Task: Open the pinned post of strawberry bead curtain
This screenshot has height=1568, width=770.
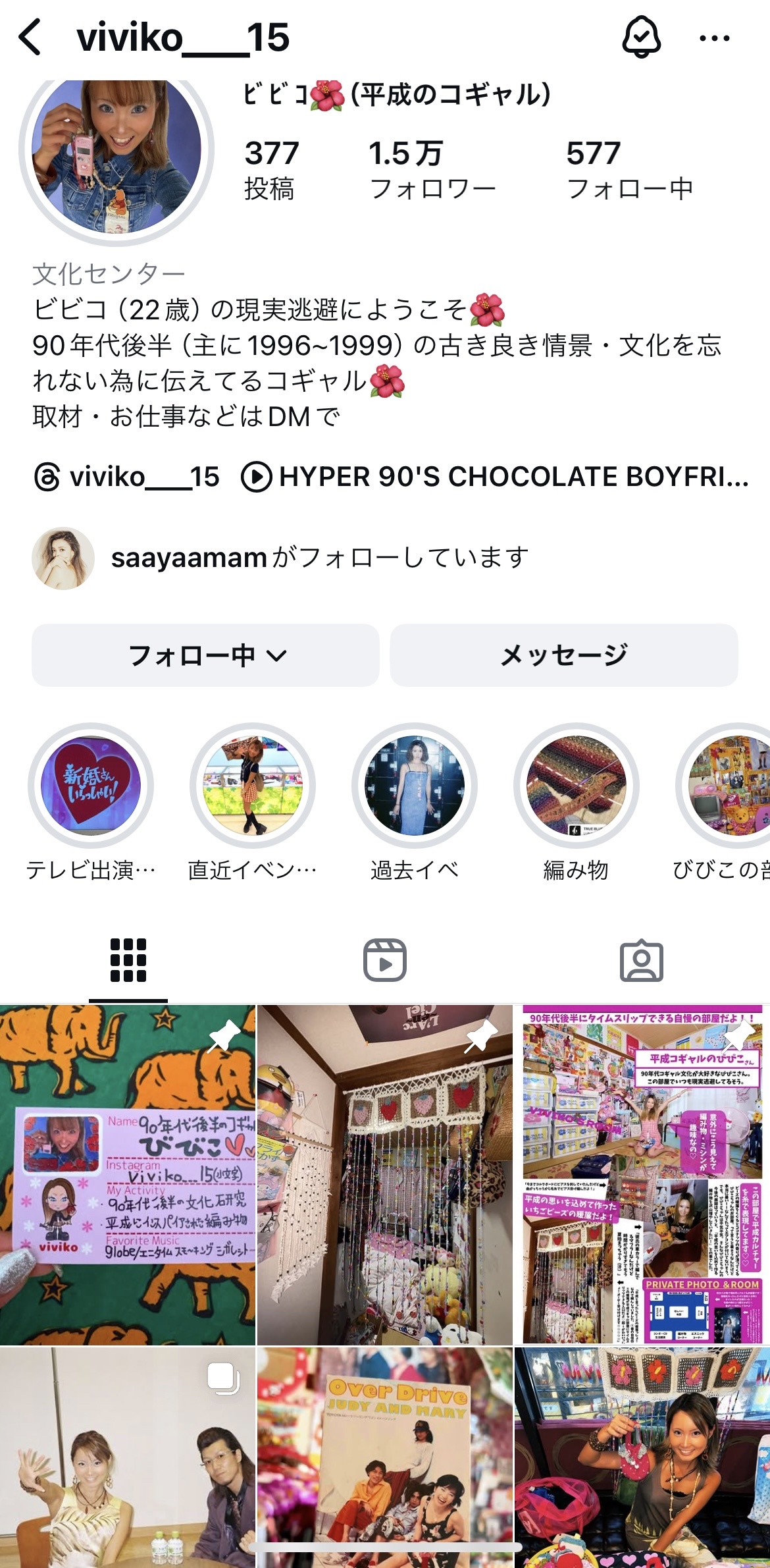Action: point(385,1175)
